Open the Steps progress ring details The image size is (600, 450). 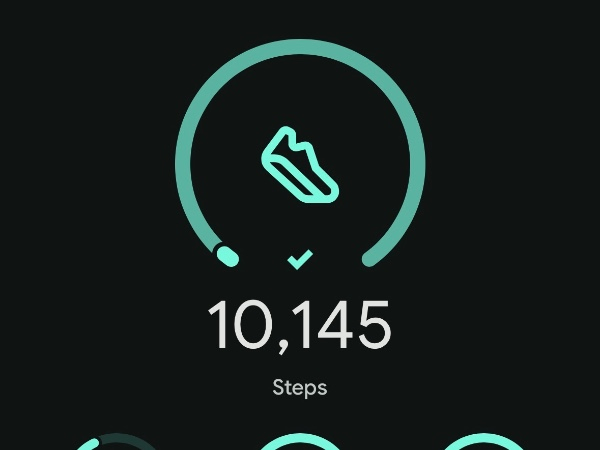[300, 162]
